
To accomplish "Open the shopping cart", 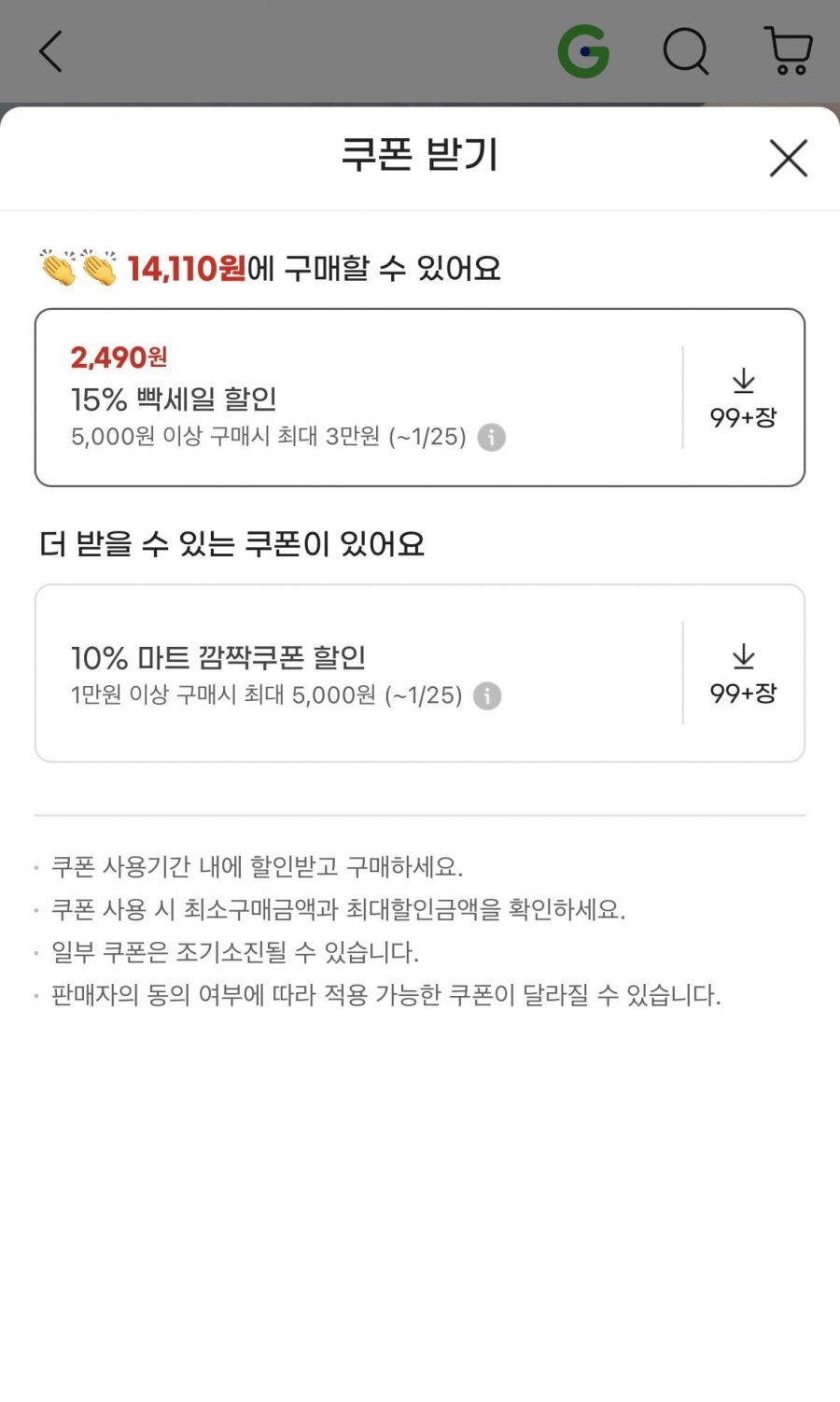I will 789,50.
